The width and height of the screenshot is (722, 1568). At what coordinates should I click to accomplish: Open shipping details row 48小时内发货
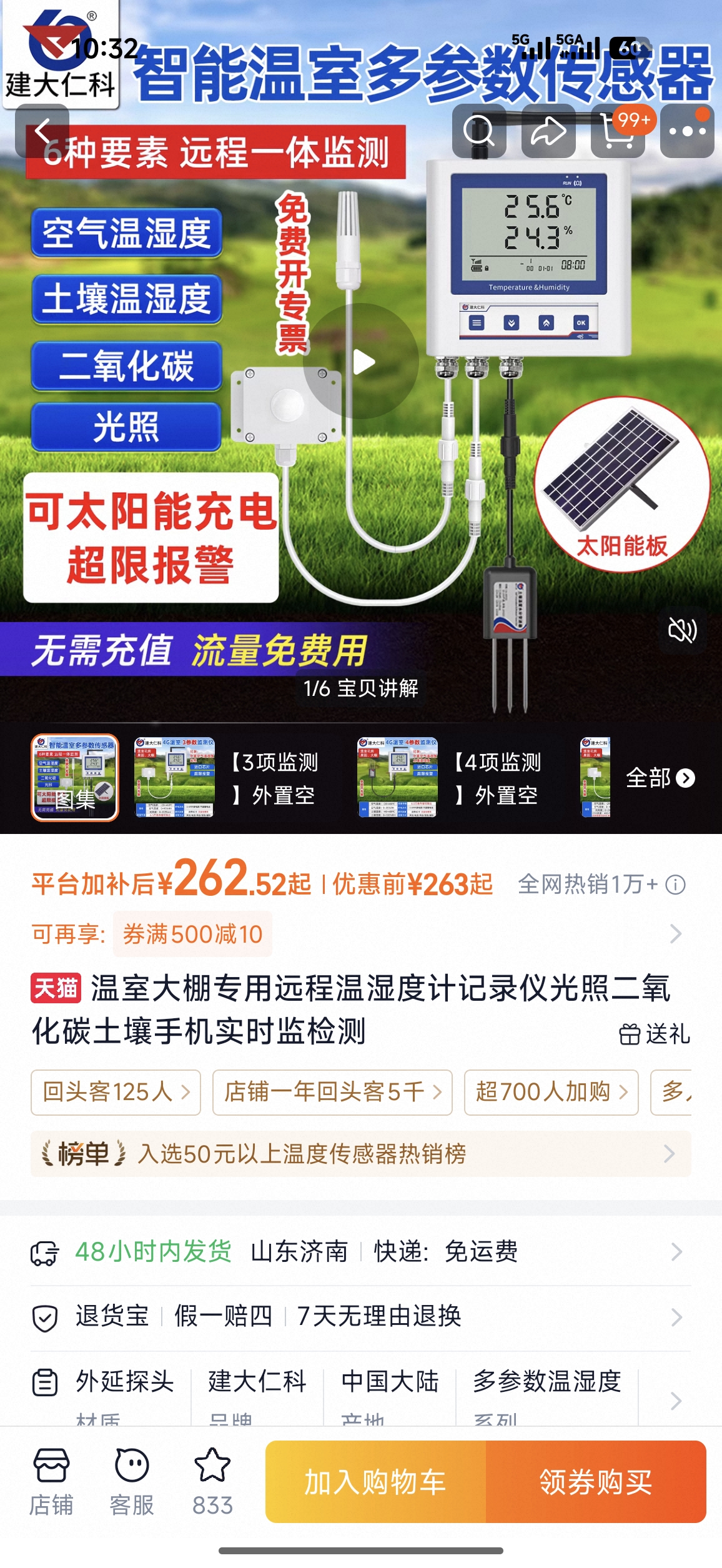[x=361, y=1252]
